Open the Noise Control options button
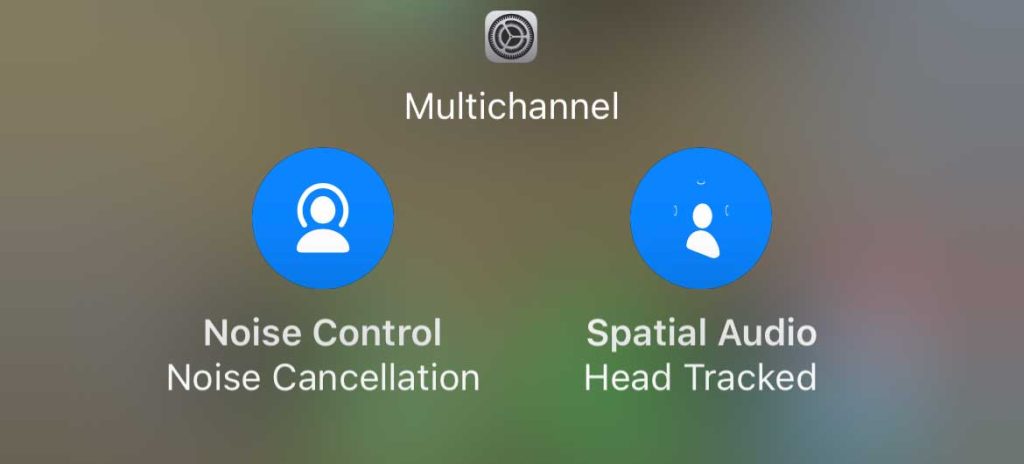 click(322, 218)
